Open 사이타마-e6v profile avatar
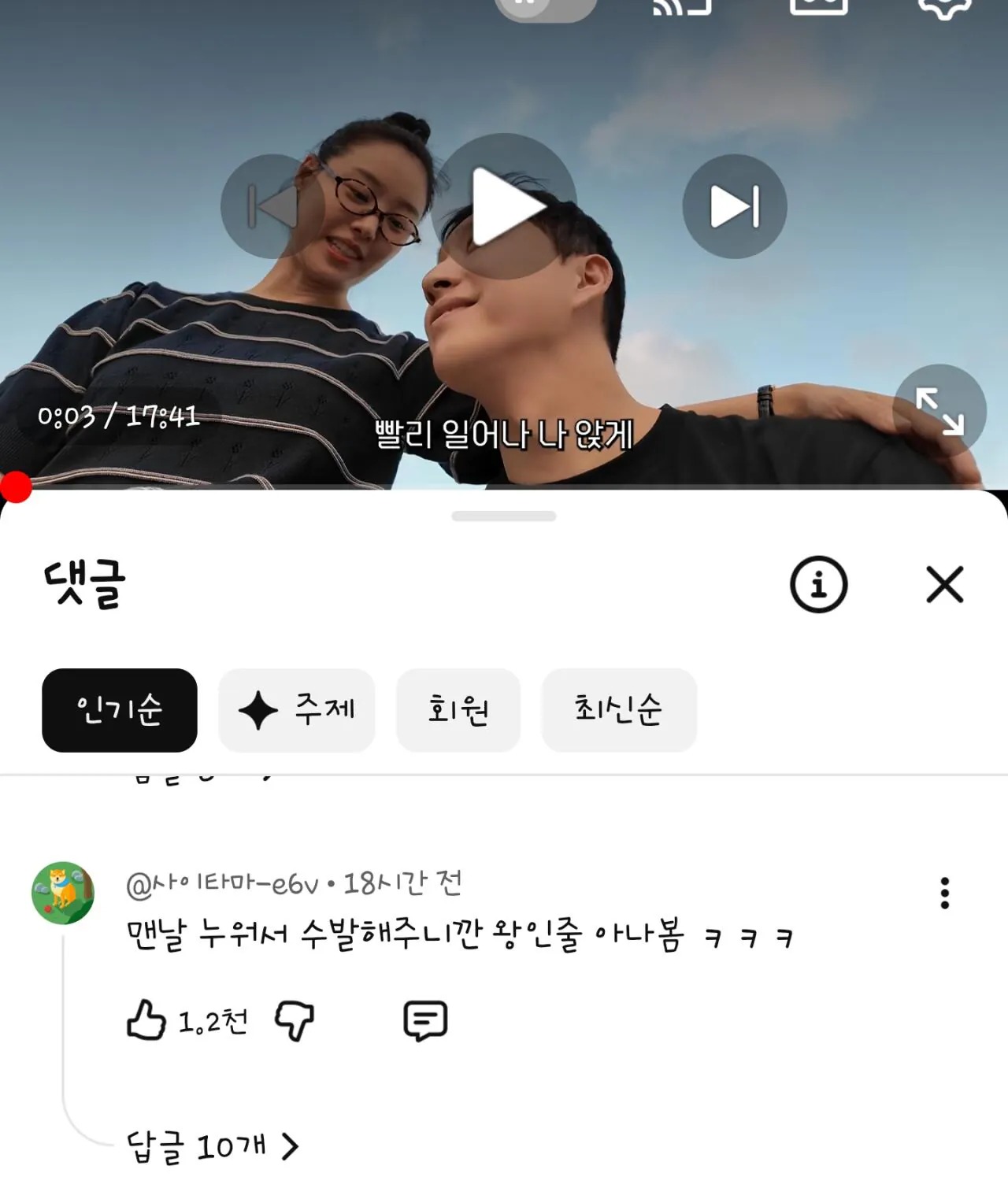Viewport: 1008px width, 1199px height. pyautogui.click(x=63, y=893)
